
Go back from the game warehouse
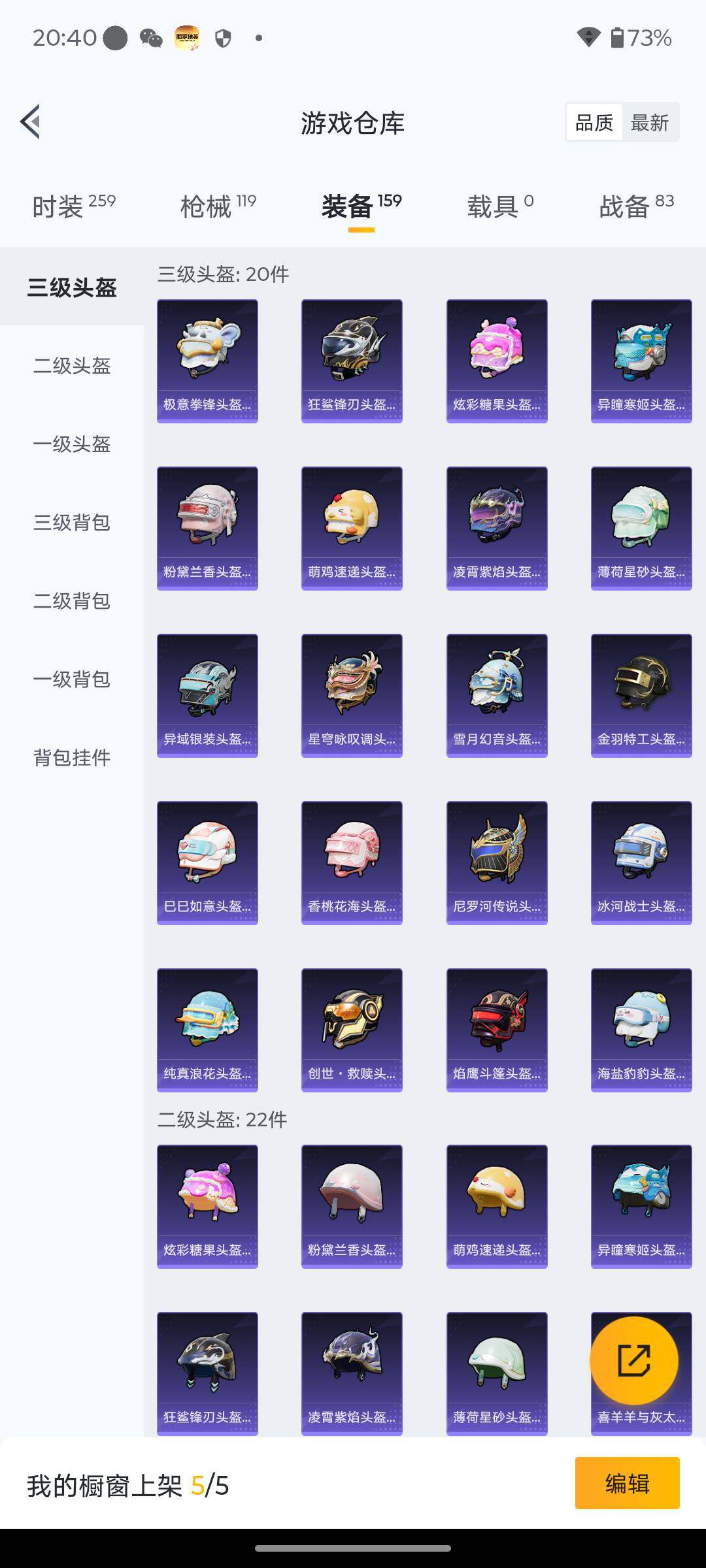click(x=31, y=122)
